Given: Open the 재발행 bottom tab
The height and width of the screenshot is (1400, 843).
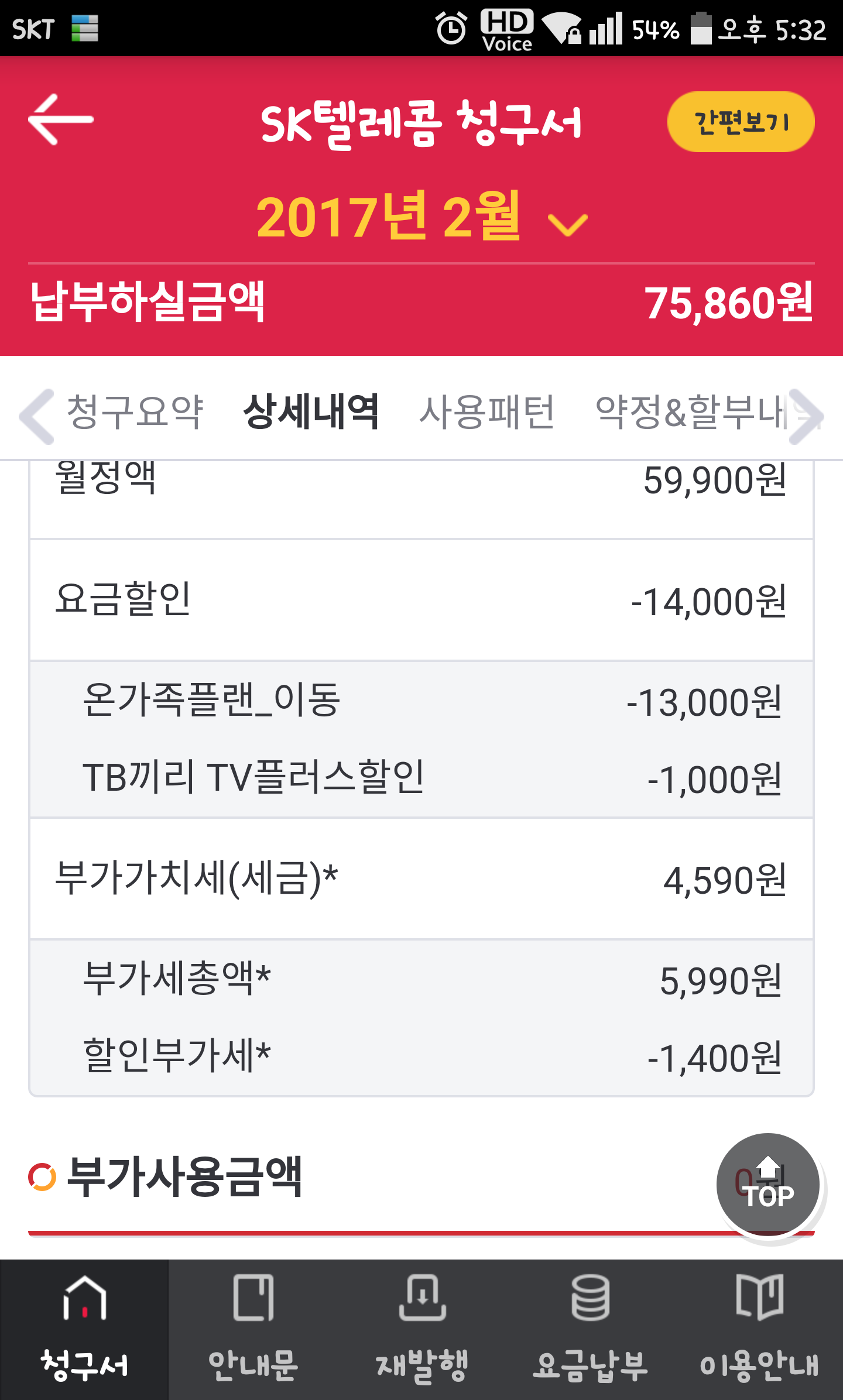Looking at the screenshot, I should click(421, 1330).
